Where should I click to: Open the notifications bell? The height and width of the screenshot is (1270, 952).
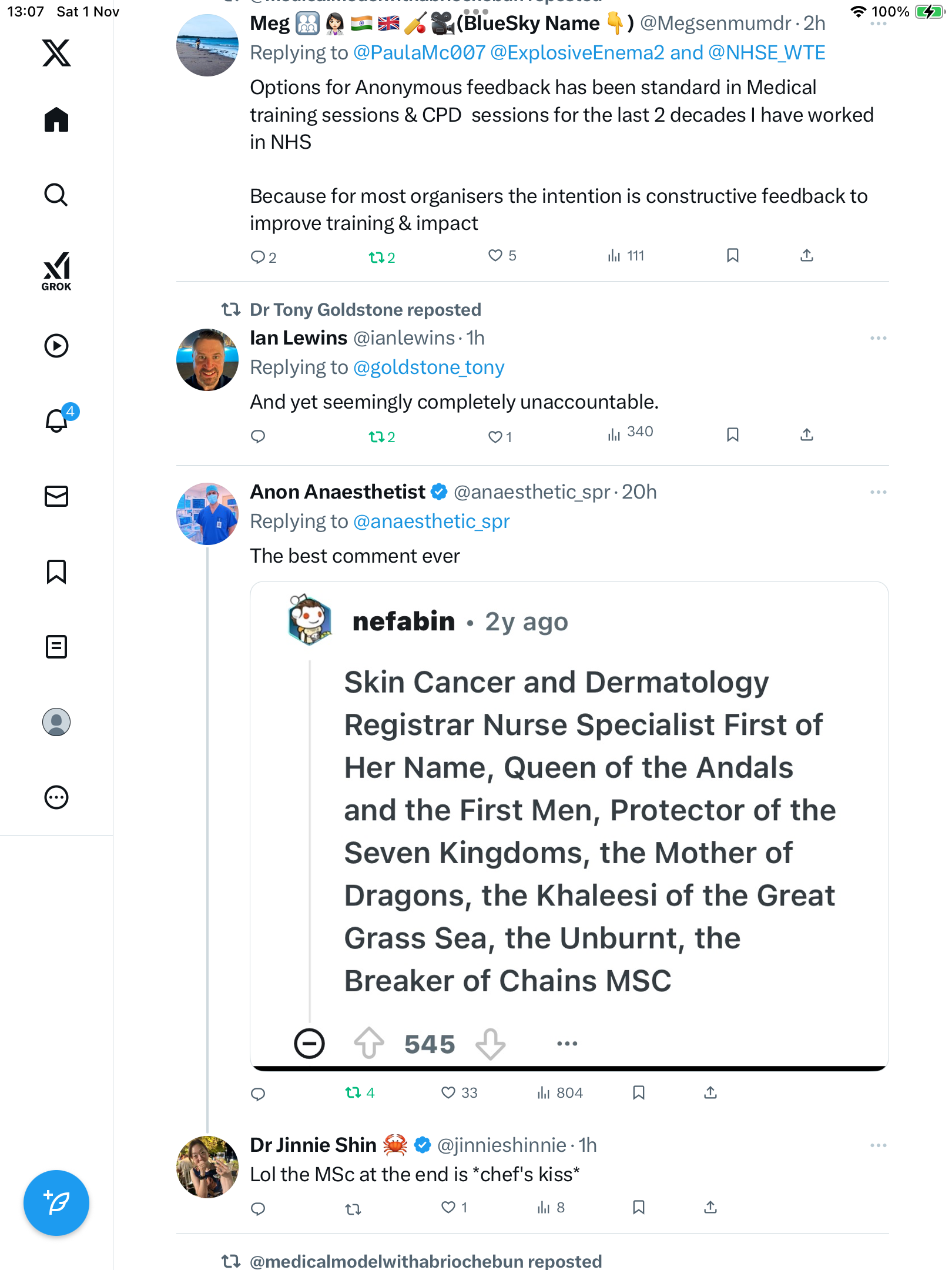(x=57, y=420)
